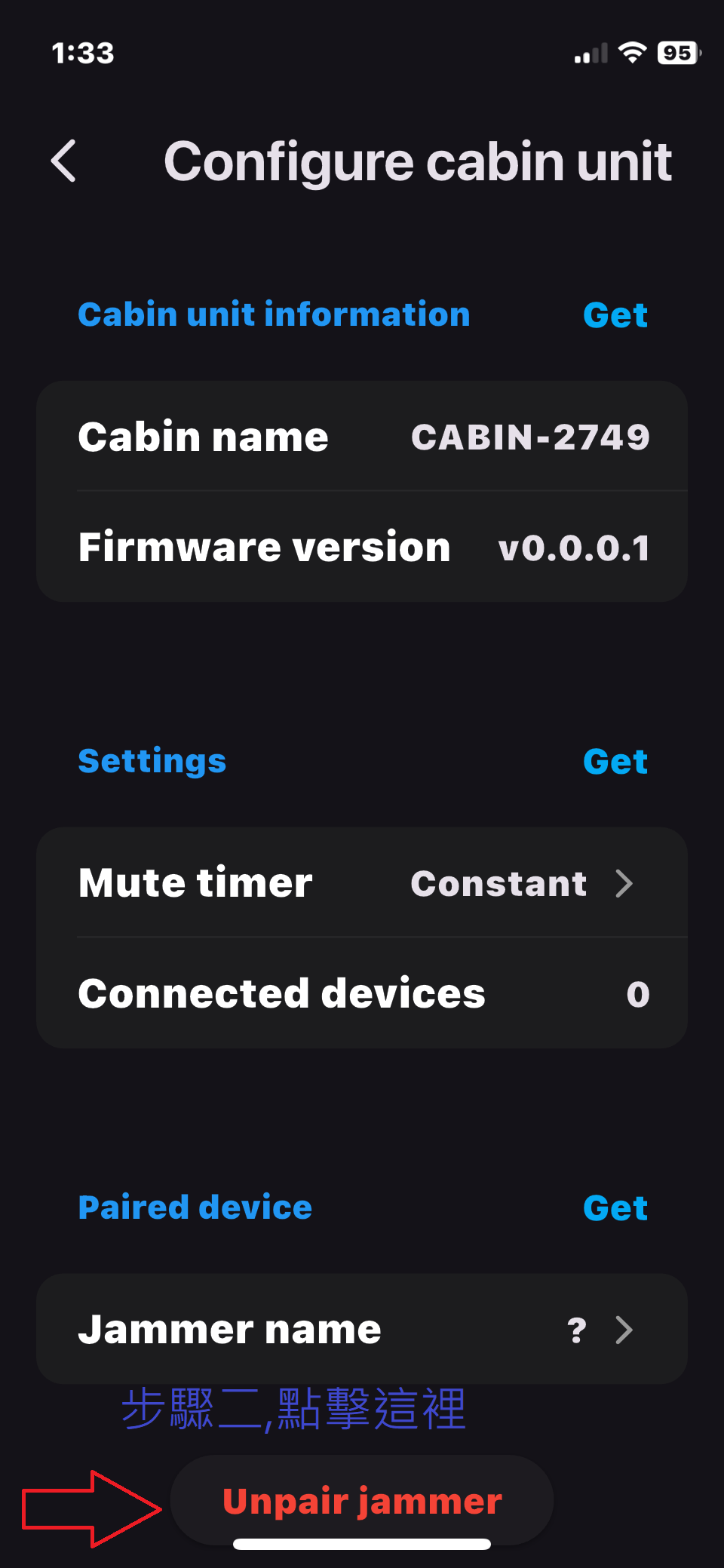Tap Get next to Cabin unit information

(615, 315)
